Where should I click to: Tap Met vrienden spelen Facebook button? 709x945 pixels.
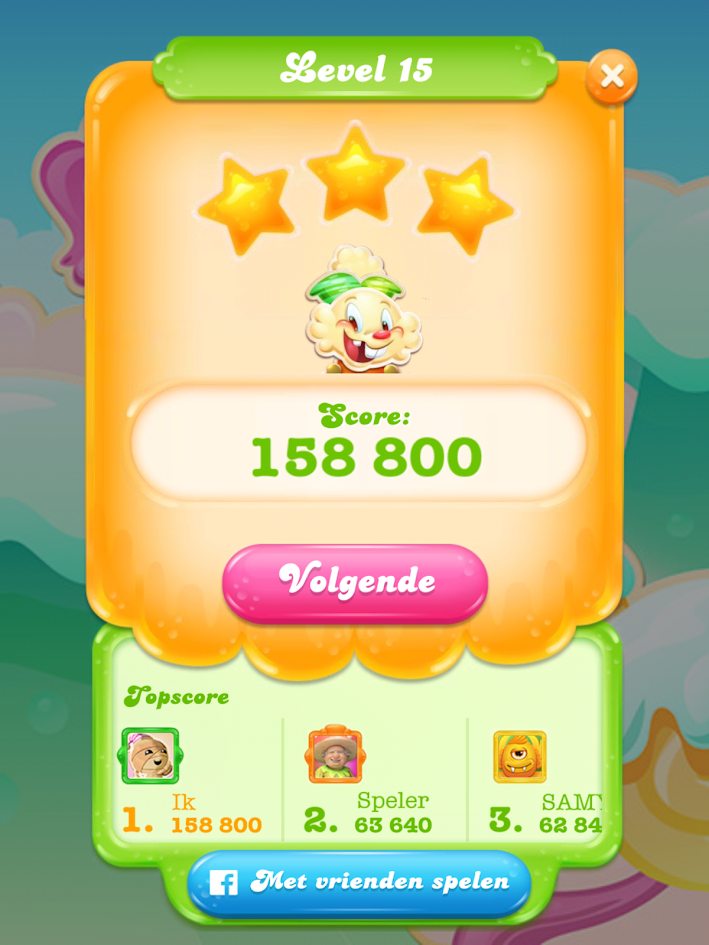point(358,881)
